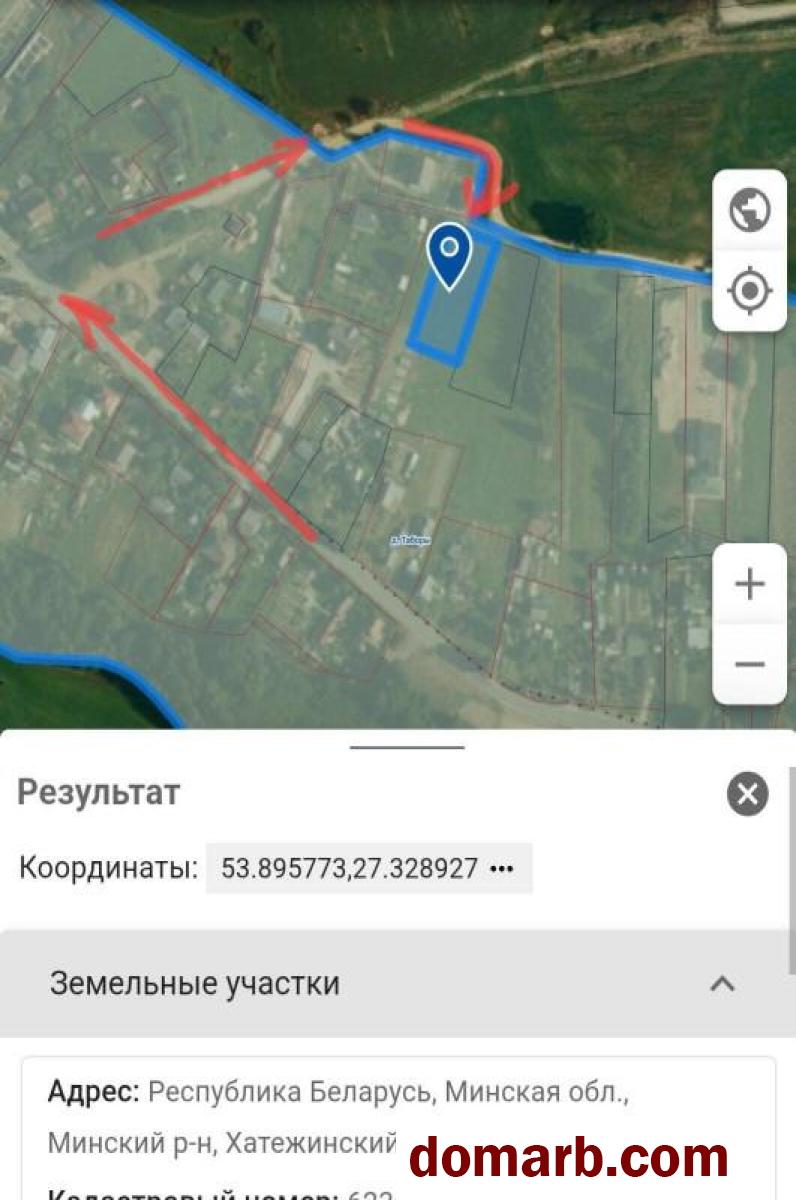Open more options next to the coordinates

(501, 868)
